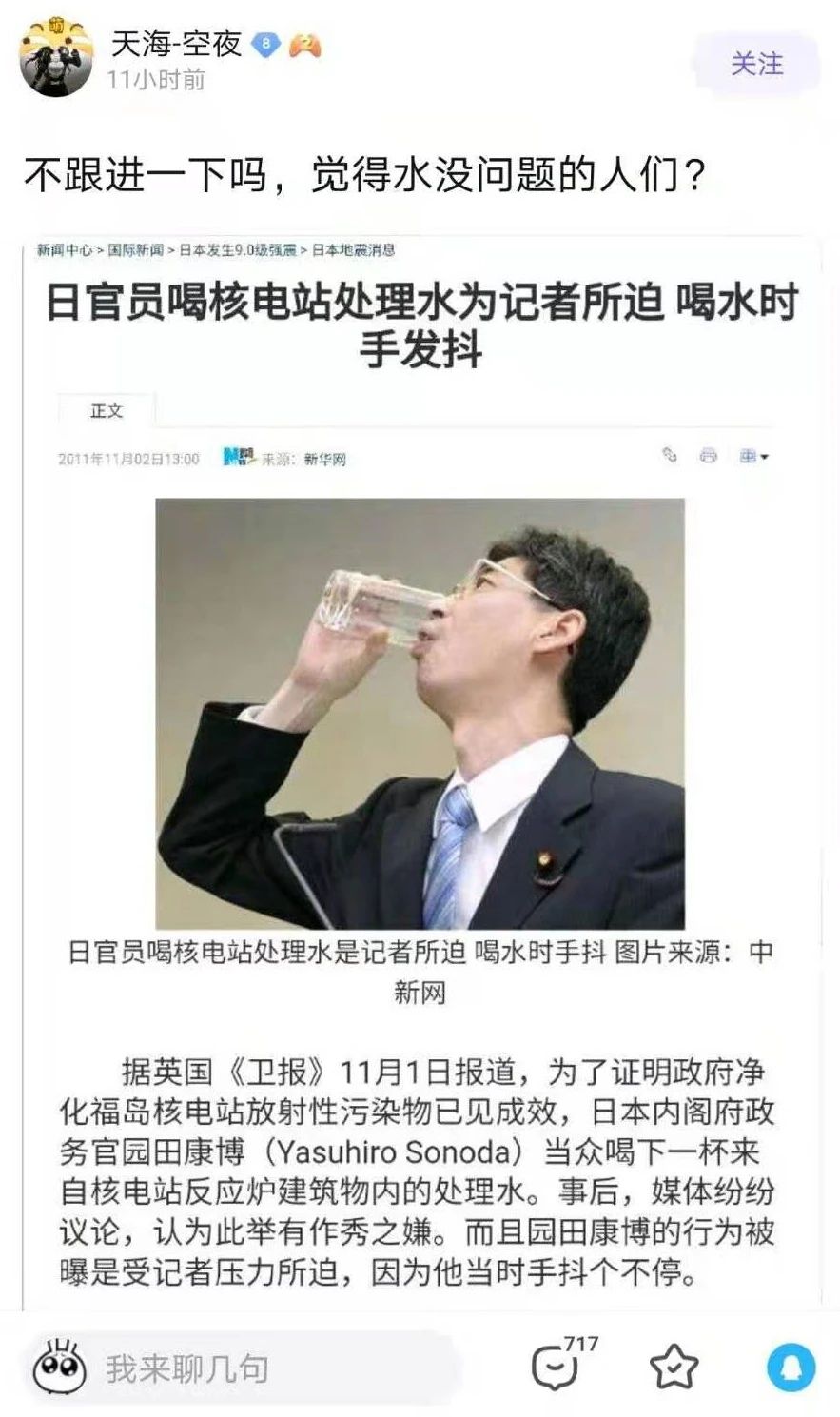Follow user 天海-空夜 with 关注 button
The width and height of the screenshot is (840, 1417).
(x=756, y=65)
